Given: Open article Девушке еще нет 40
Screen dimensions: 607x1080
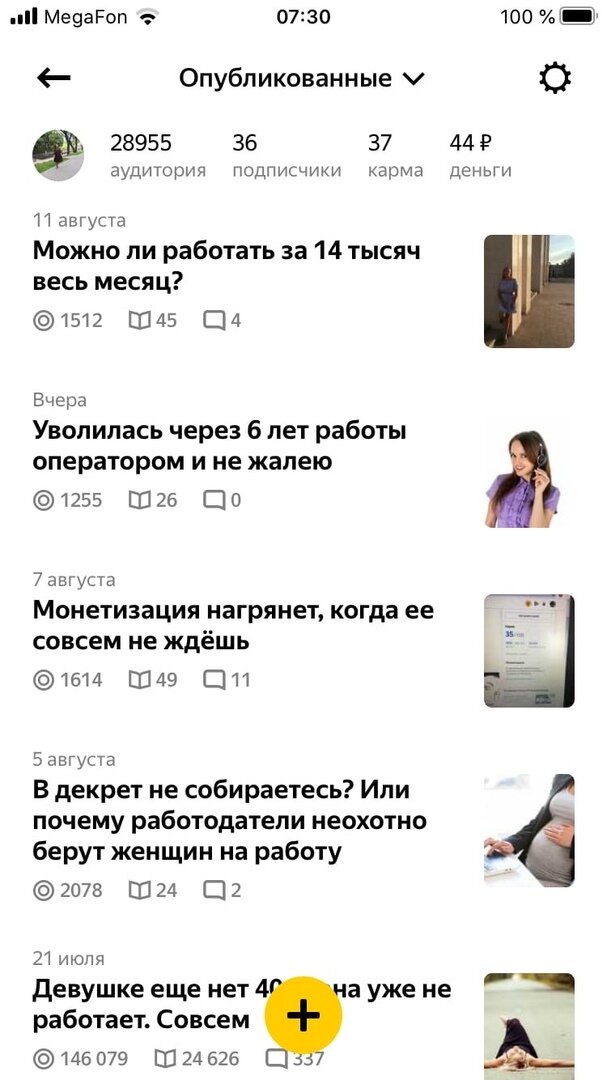Looking at the screenshot, I should (x=140, y=1004).
